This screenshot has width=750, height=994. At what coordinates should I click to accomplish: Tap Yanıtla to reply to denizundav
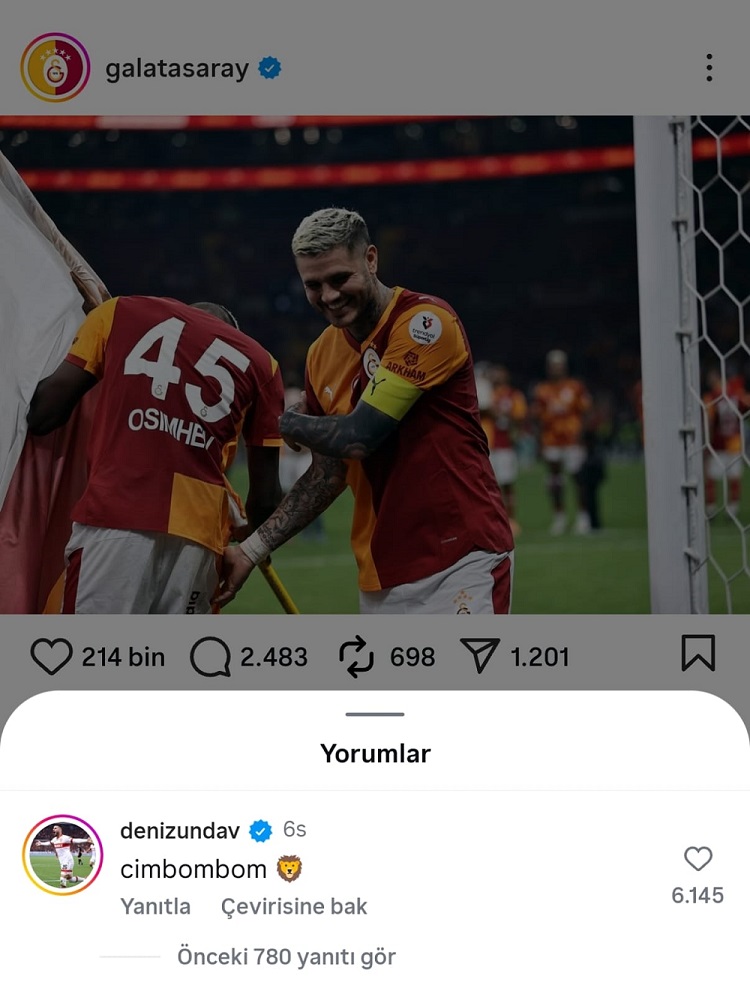(x=155, y=906)
